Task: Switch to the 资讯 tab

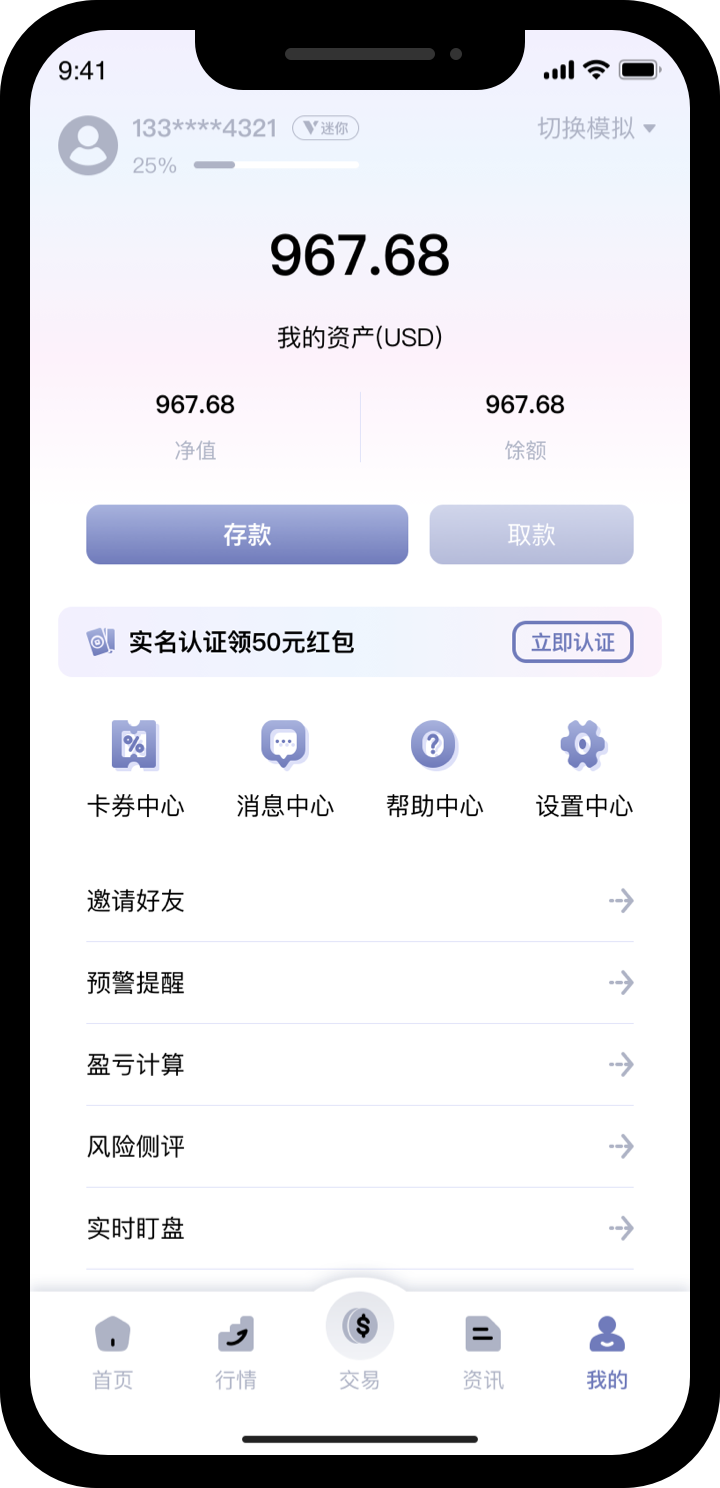Action: 483,1352
